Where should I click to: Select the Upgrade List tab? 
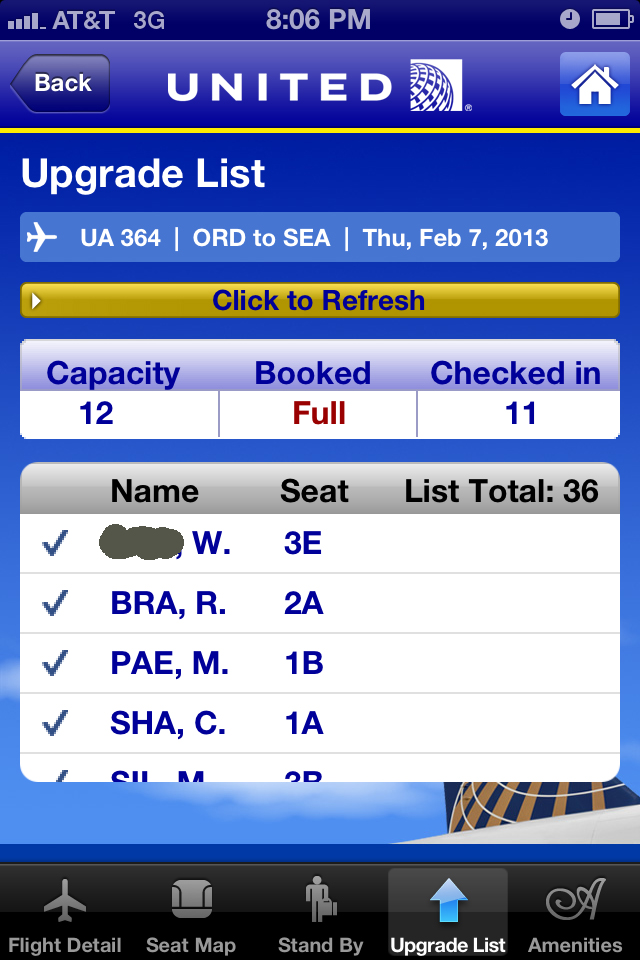pyautogui.click(x=448, y=913)
